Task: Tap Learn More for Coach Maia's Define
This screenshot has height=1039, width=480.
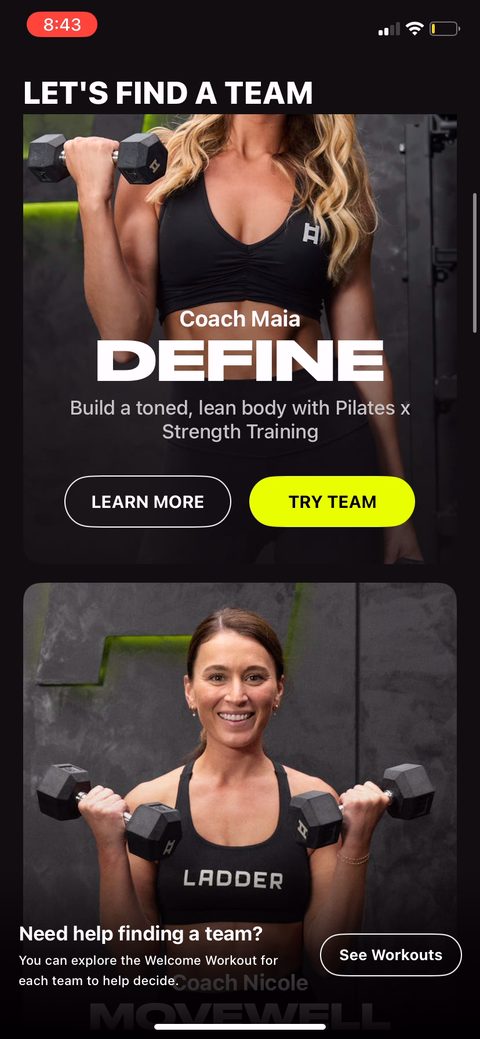Action: 147,502
